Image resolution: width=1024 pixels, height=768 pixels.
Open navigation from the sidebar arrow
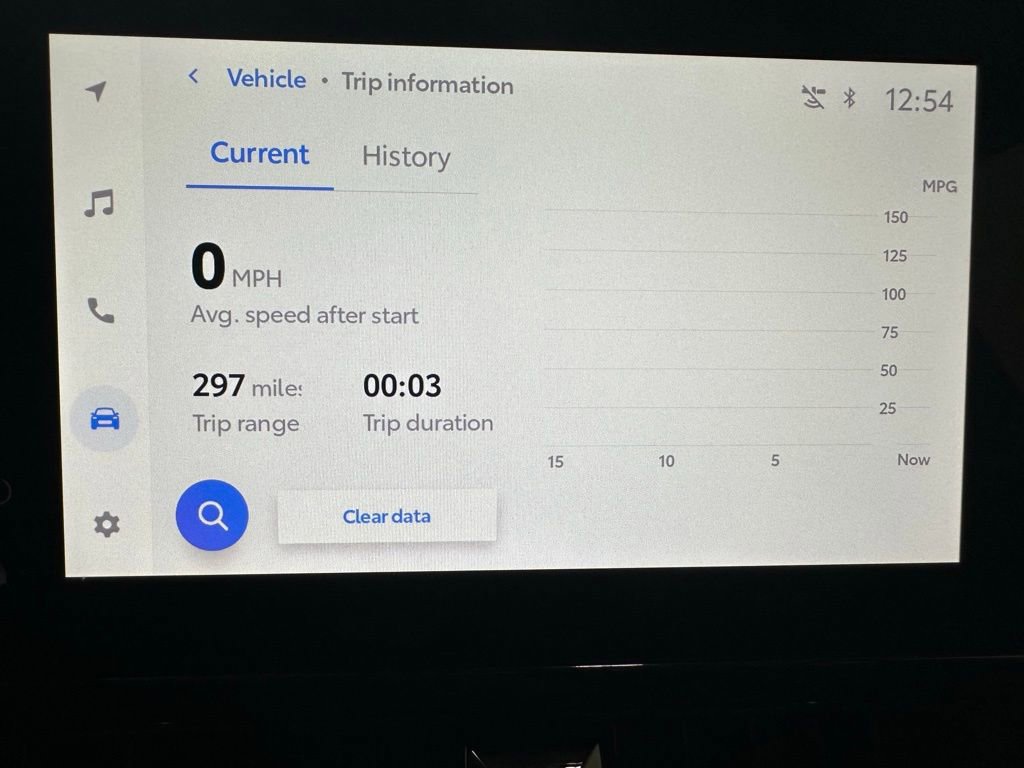click(x=96, y=91)
